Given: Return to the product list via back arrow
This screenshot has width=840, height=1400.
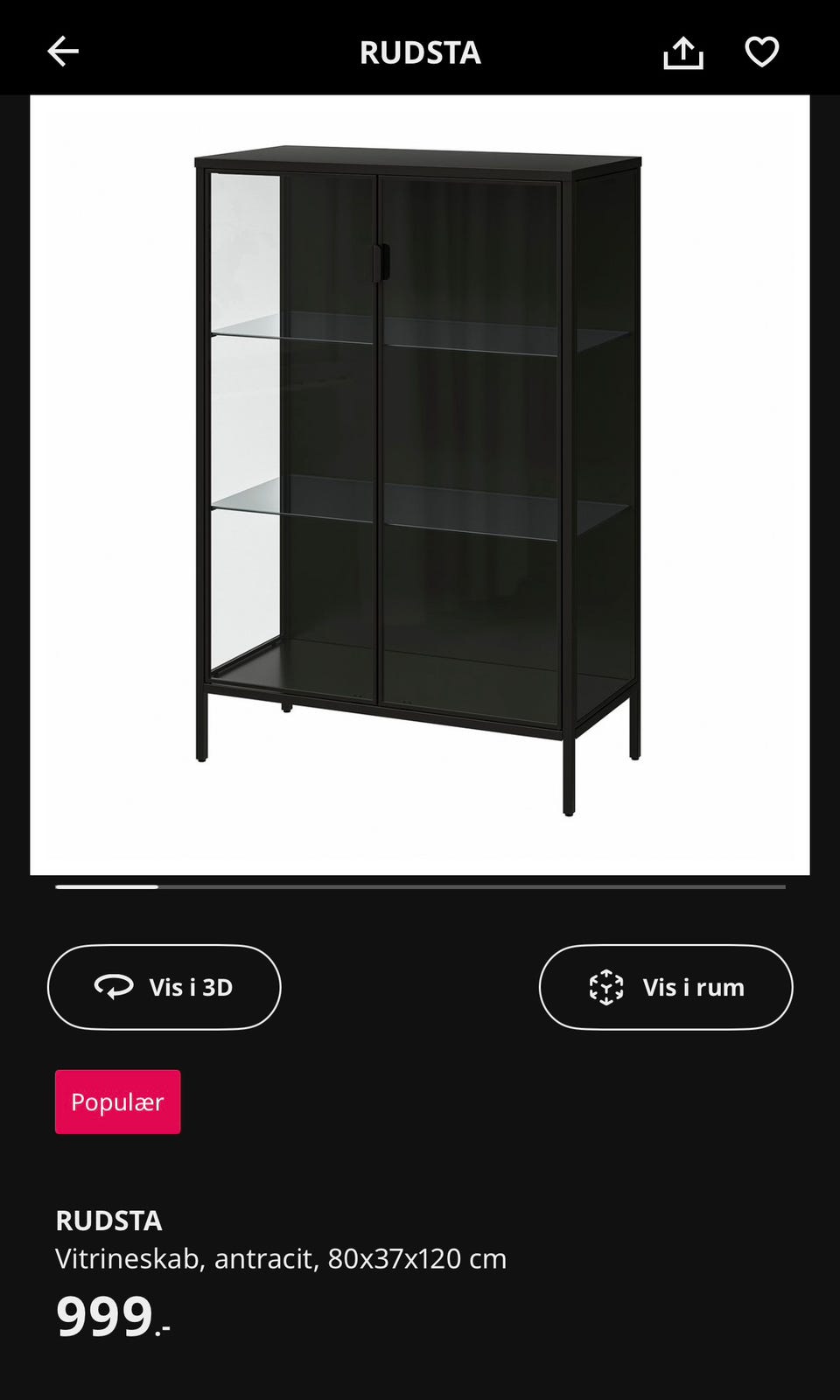Looking at the screenshot, I should 63,52.
